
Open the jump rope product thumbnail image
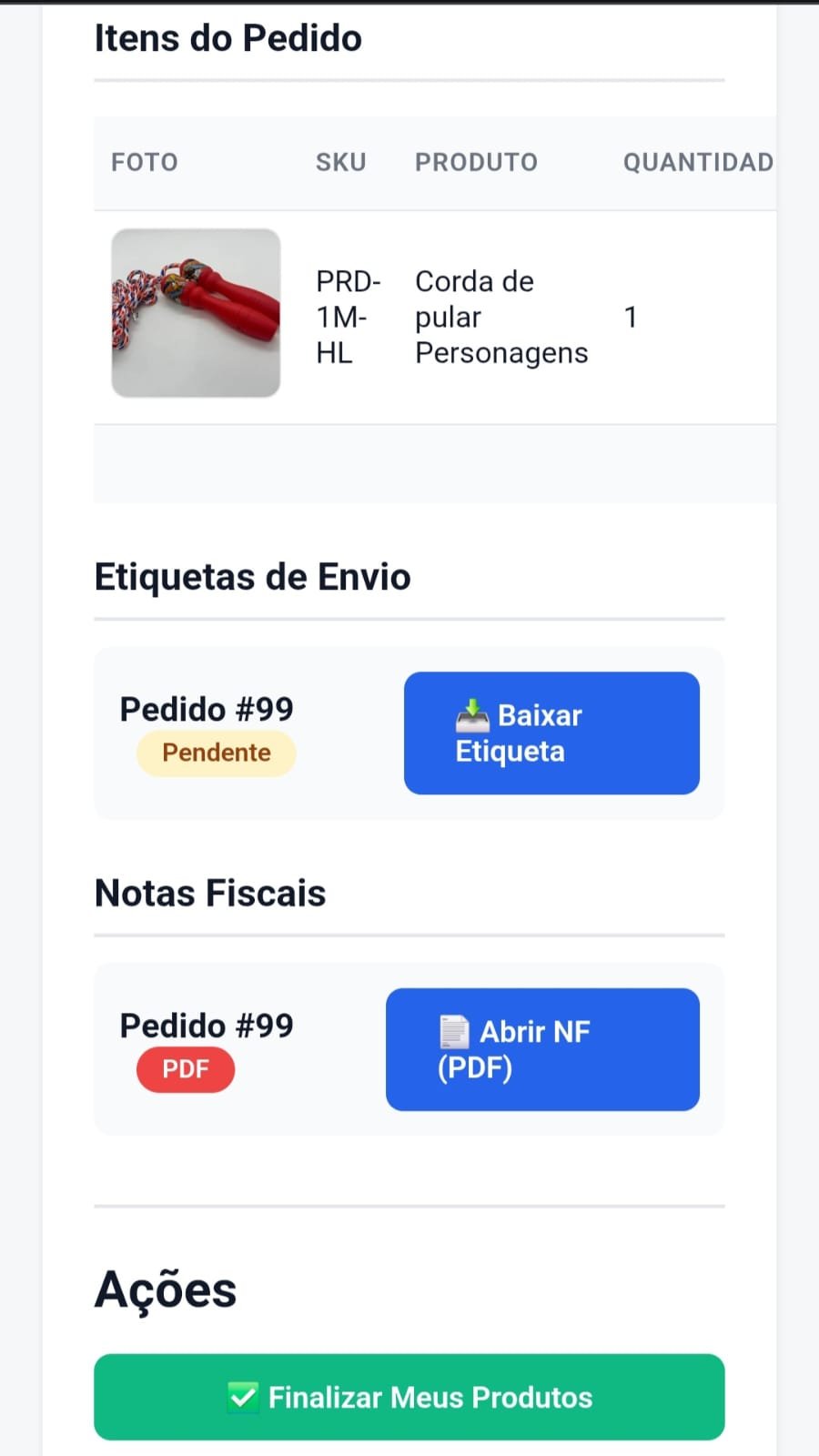(x=196, y=313)
